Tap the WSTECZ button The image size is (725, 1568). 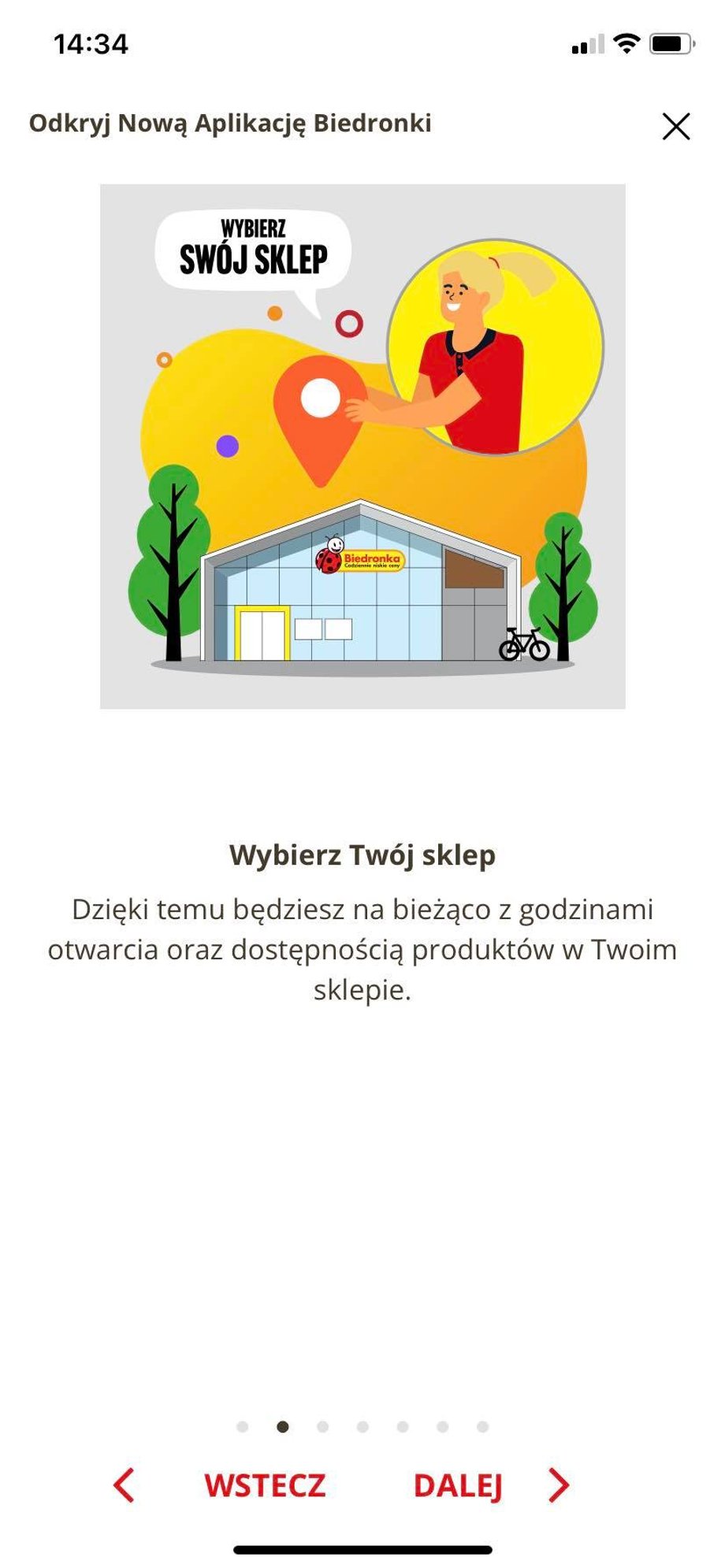(265, 1485)
